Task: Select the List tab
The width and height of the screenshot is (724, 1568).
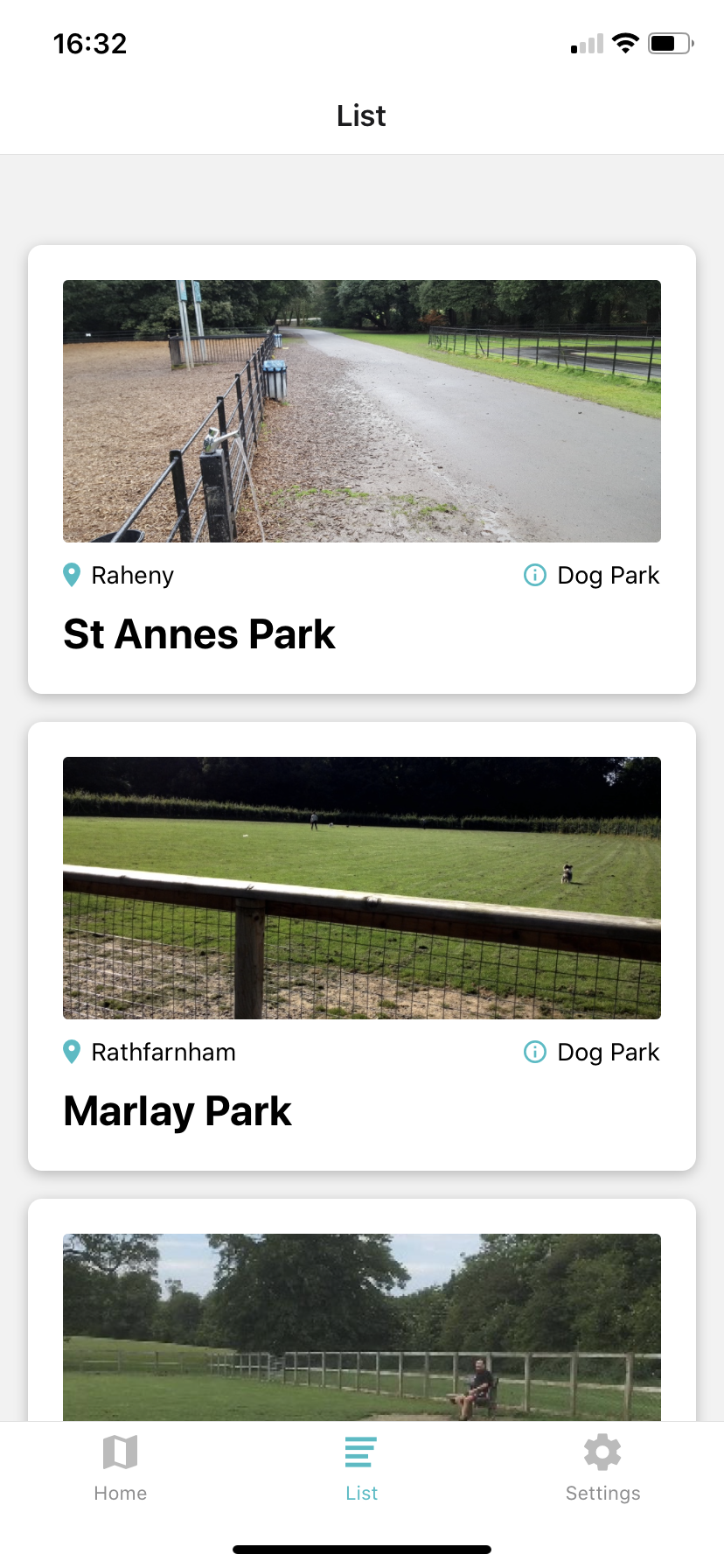Action: coord(361,1468)
